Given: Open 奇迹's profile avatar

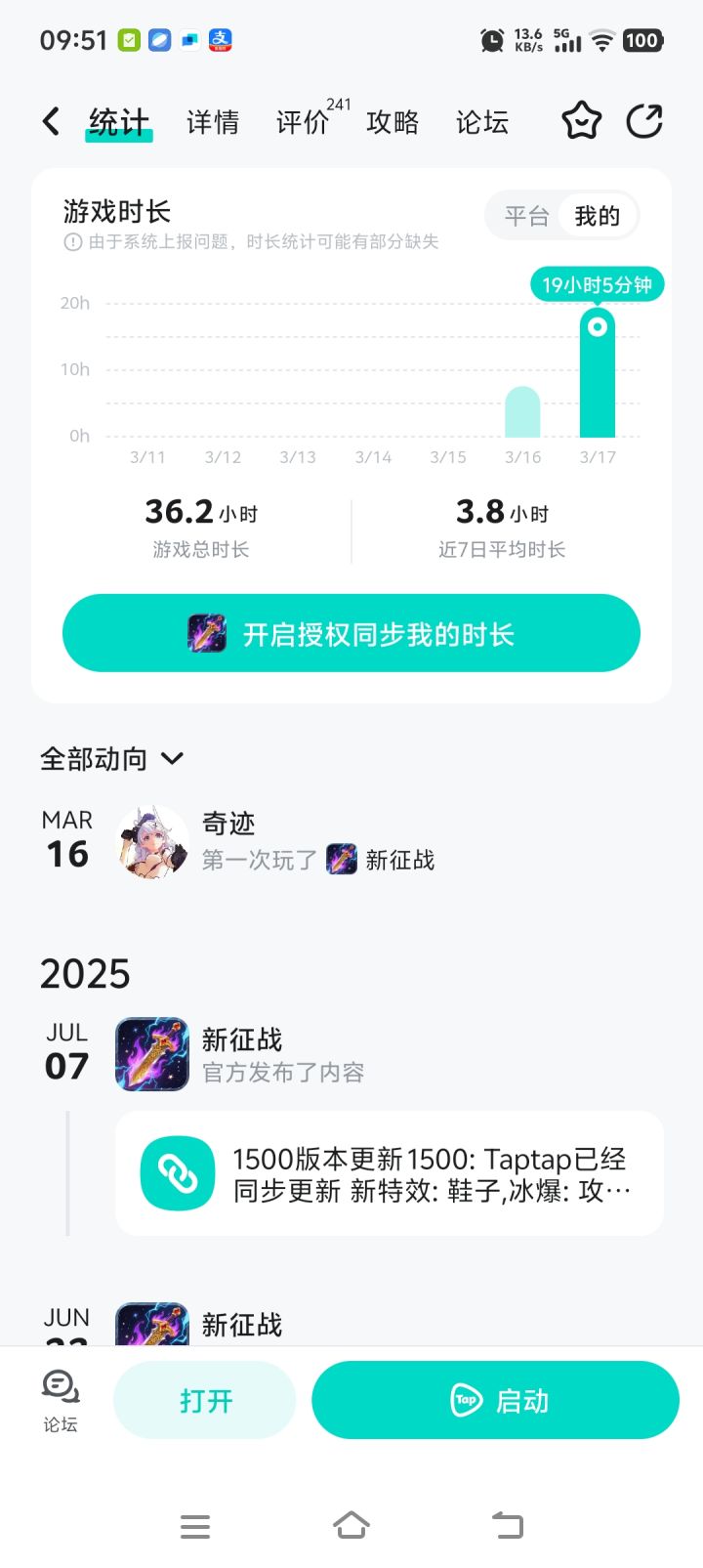Looking at the screenshot, I should click(x=153, y=841).
